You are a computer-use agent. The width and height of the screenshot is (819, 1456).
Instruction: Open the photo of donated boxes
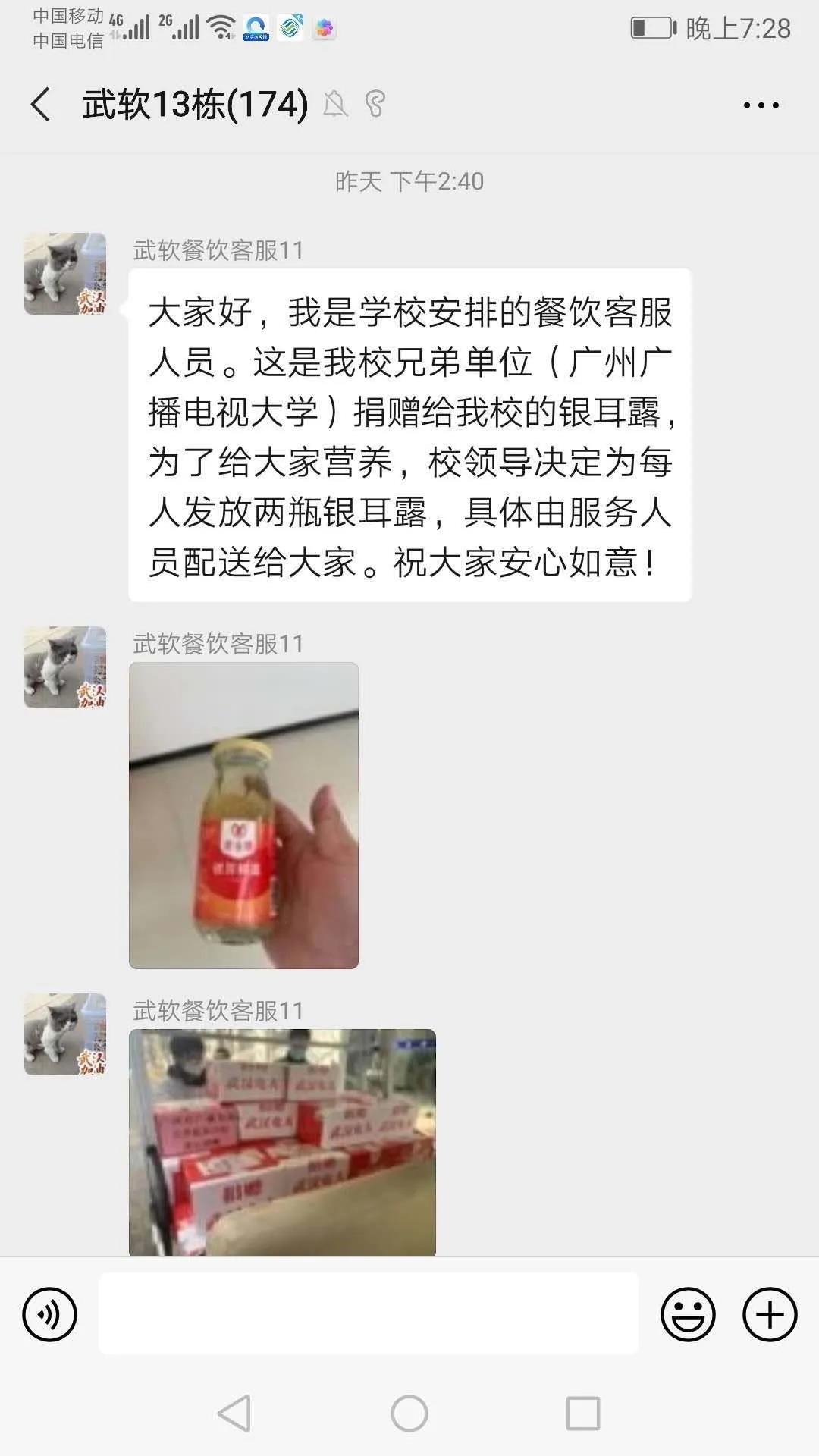coord(282,1141)
